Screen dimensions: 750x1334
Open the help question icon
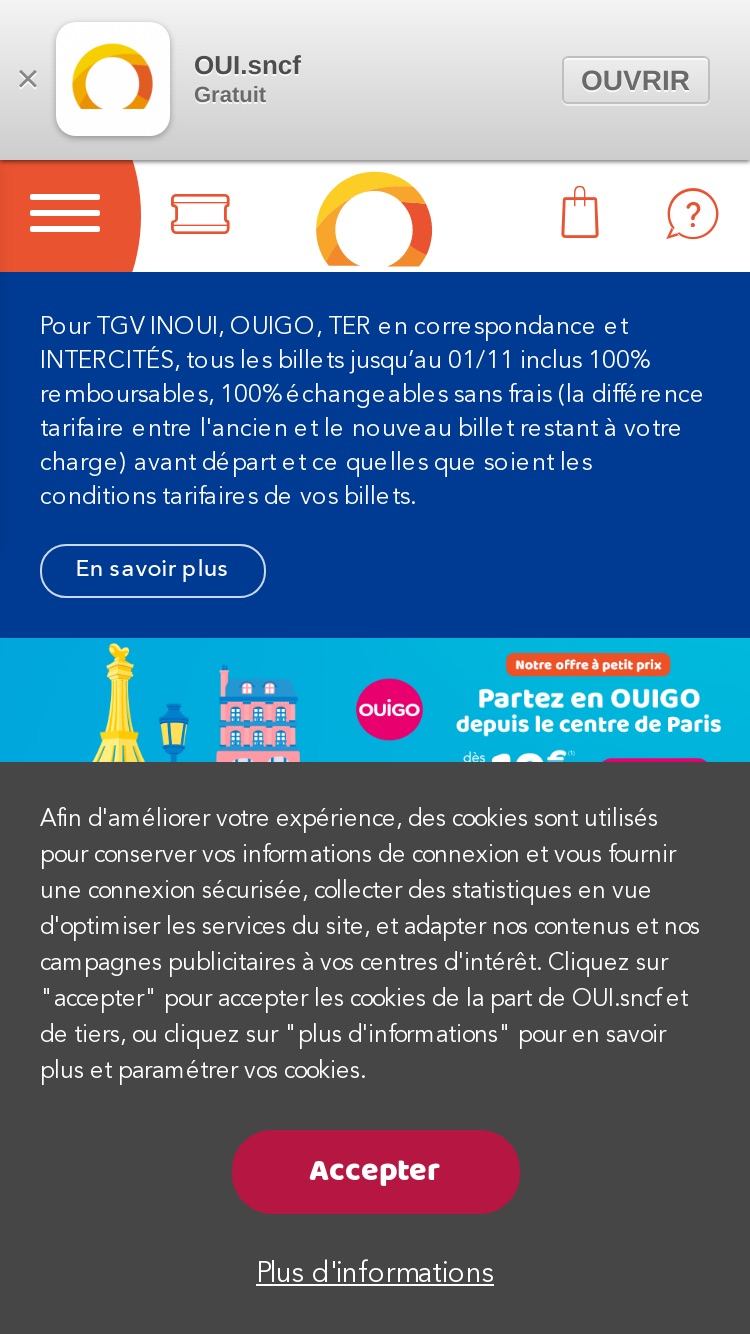[692, 214]
